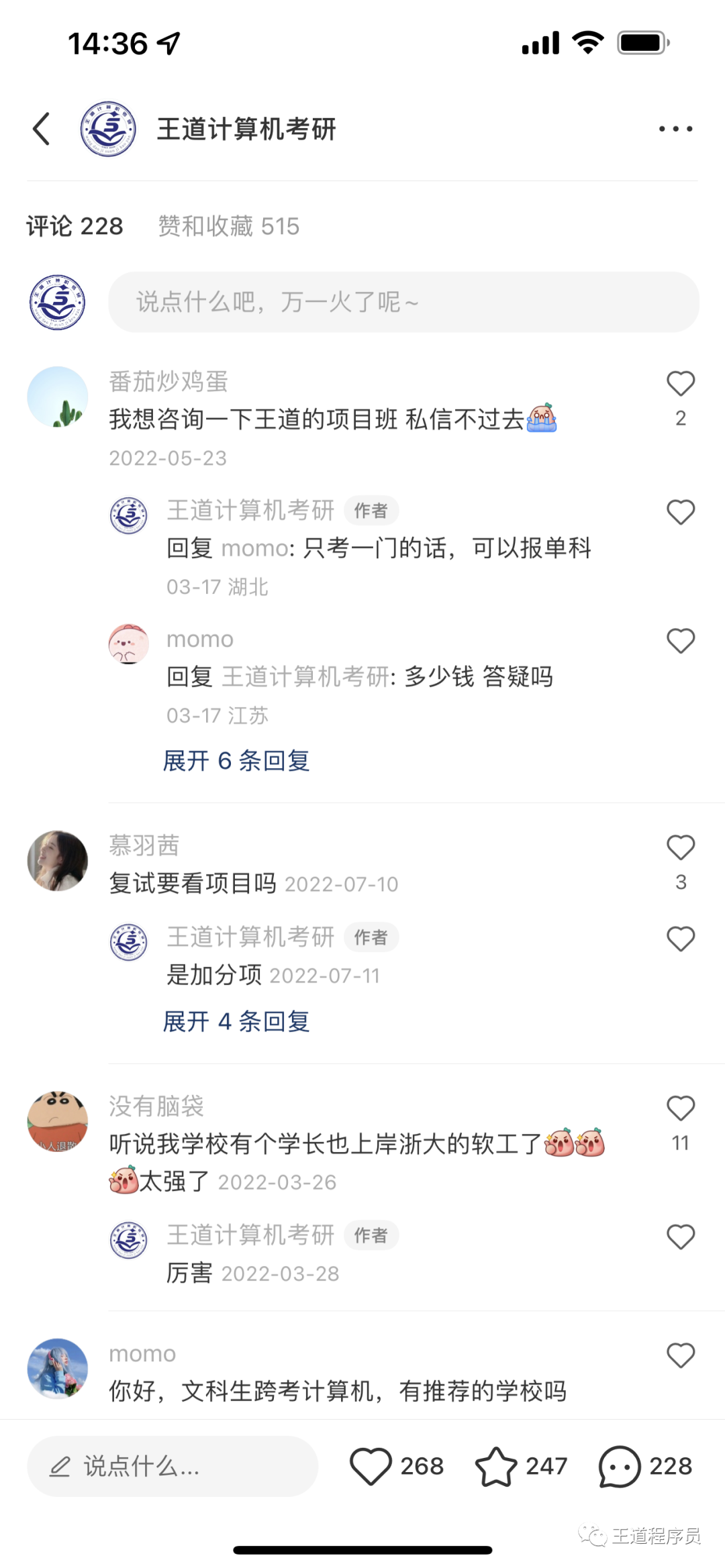The image size is (725, 1568).
Task: Like the author's reply 厉害
Action: point(680,1237)
